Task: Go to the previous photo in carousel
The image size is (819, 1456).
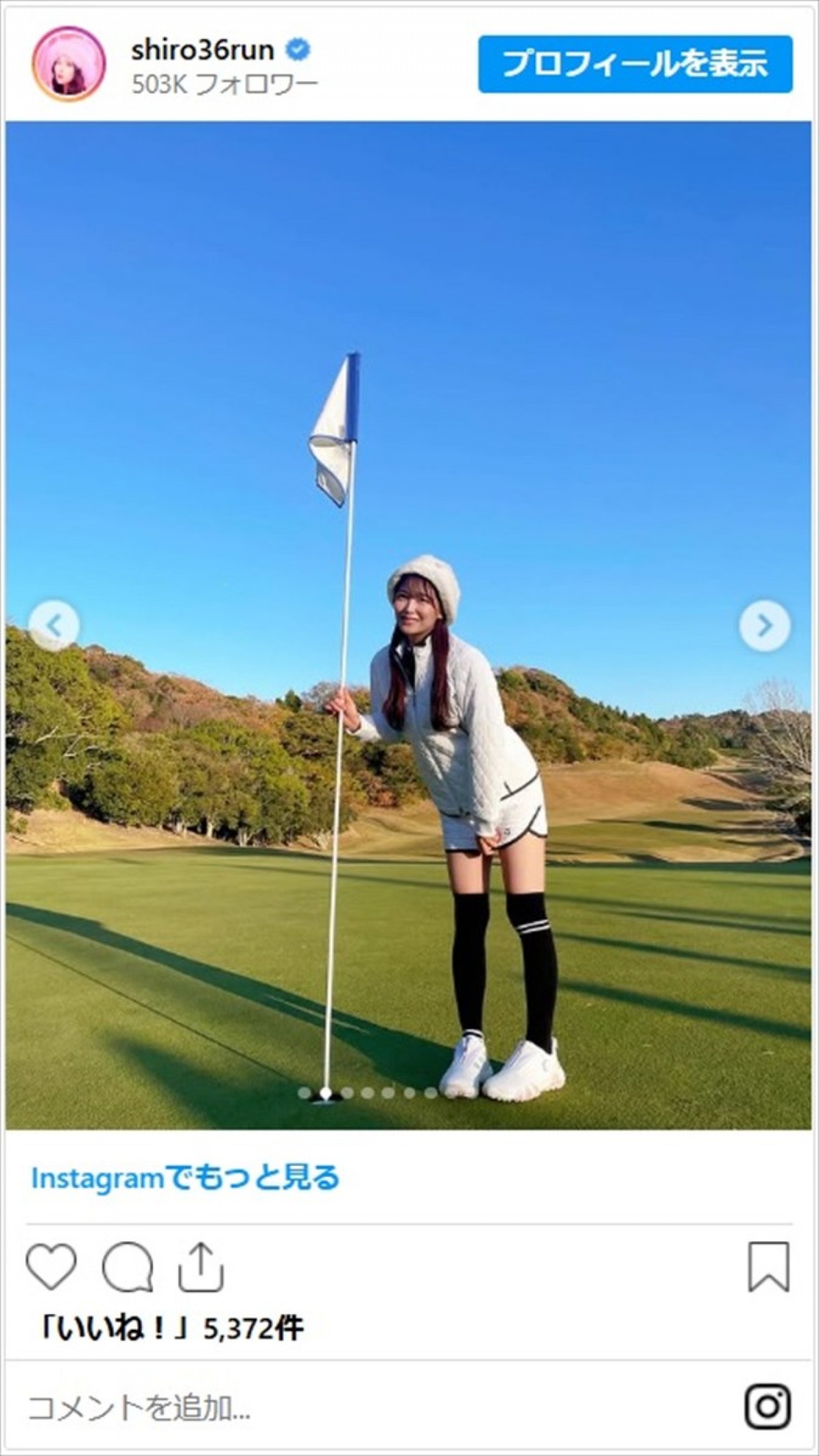Action: coord(54,625)
